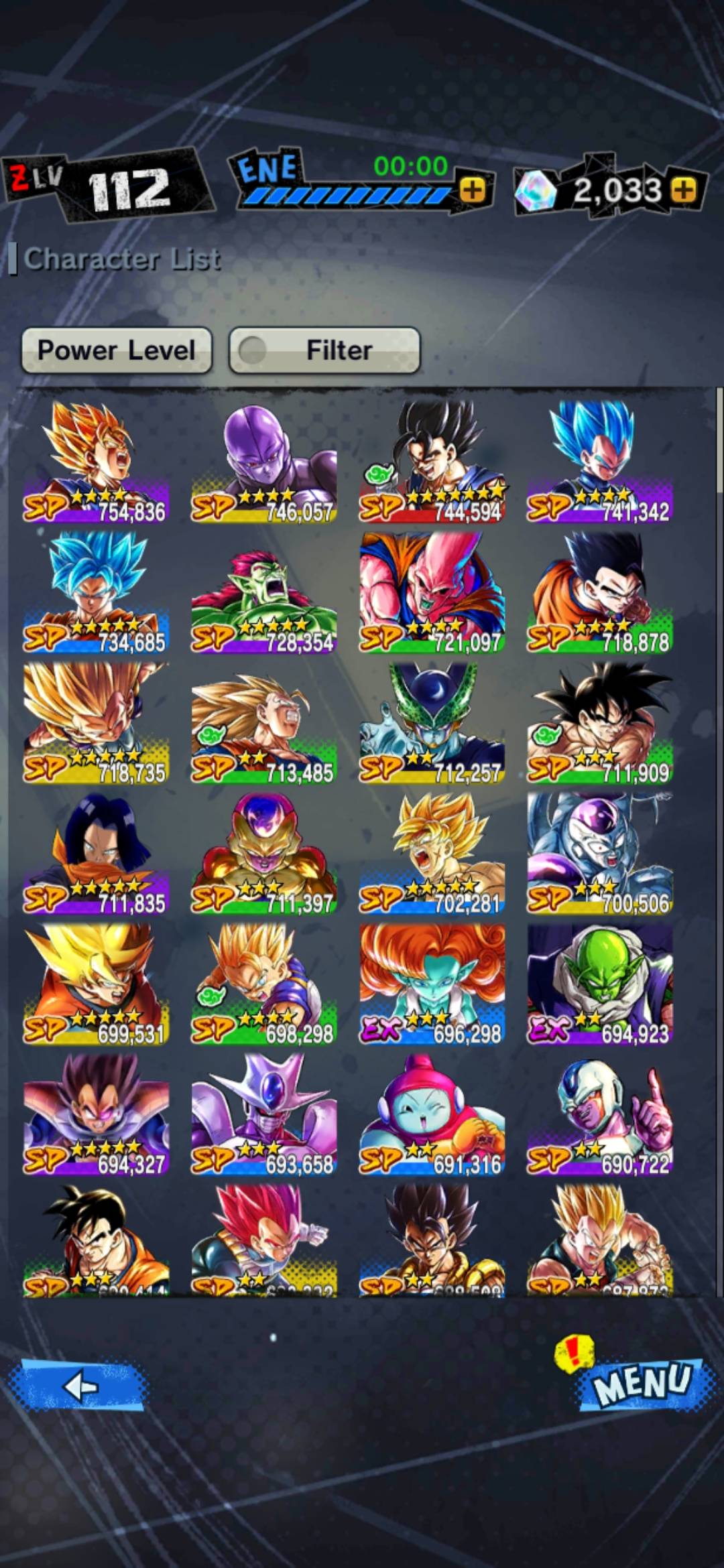Open the Cooler character with 693,658
The width and height of the screenshot is (724, 1568).
pyautogui.click(x=264, y=1114)
